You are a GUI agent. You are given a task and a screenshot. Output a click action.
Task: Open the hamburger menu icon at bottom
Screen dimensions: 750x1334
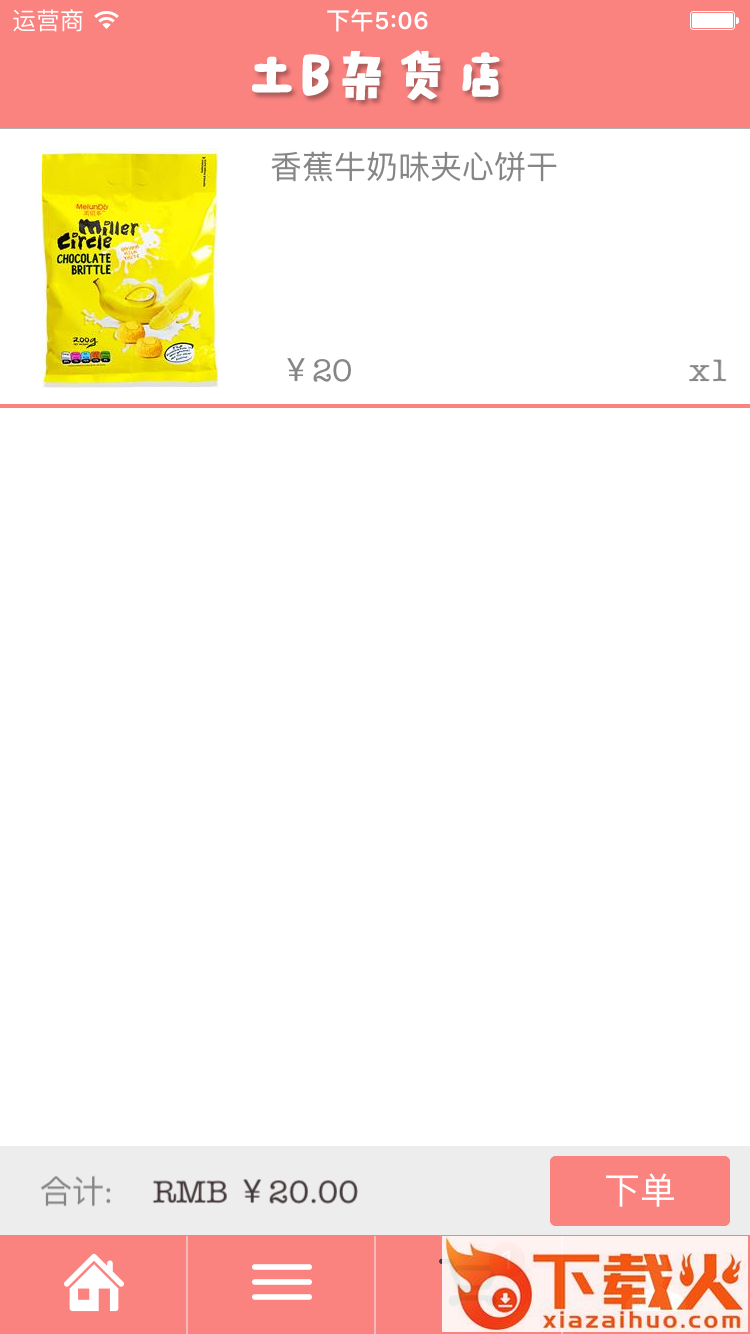coord(281,1283)
